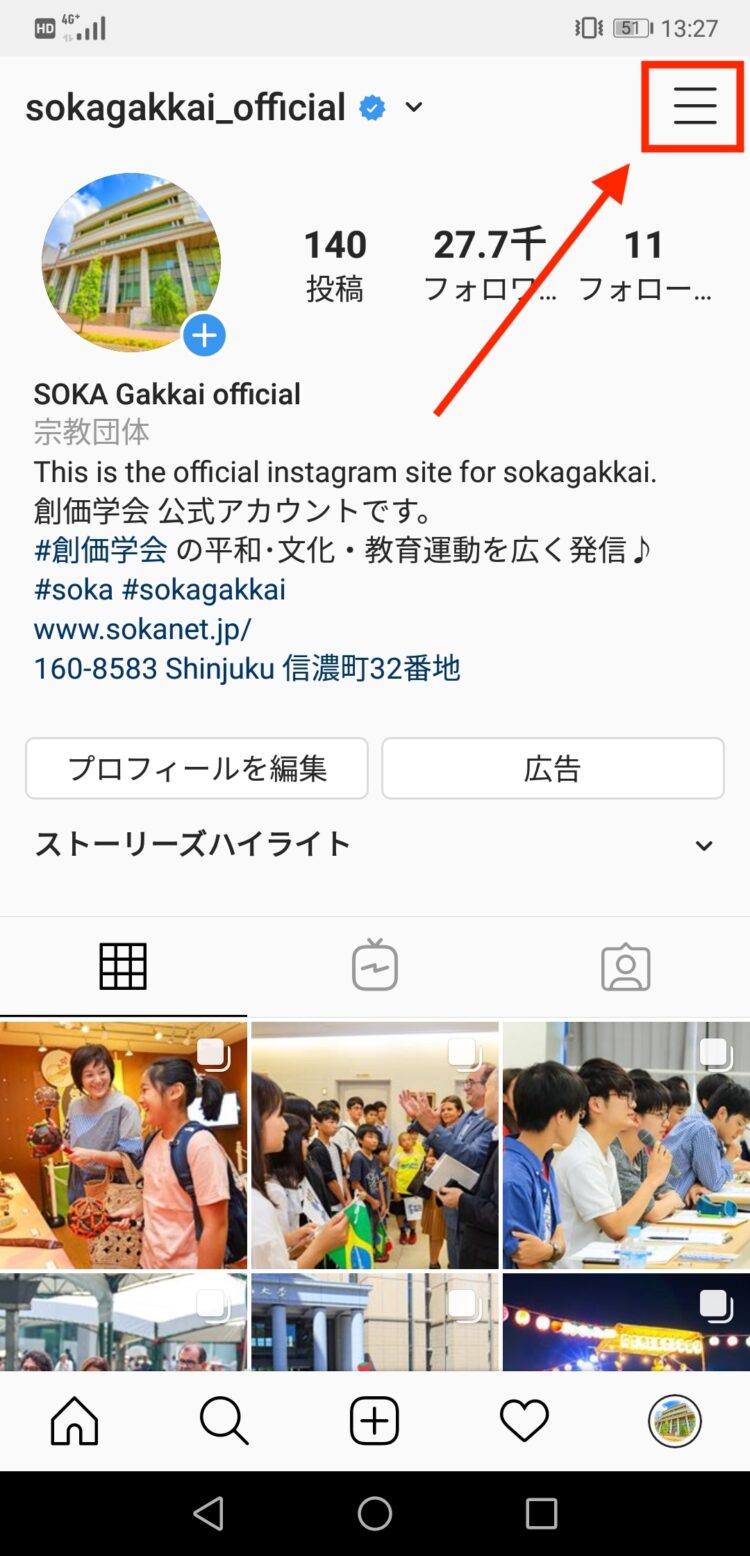The width and height of the screenshot is (750, 1556).
Task: Open the www.sokanet.jp/ website link
Action: point(143,629)
